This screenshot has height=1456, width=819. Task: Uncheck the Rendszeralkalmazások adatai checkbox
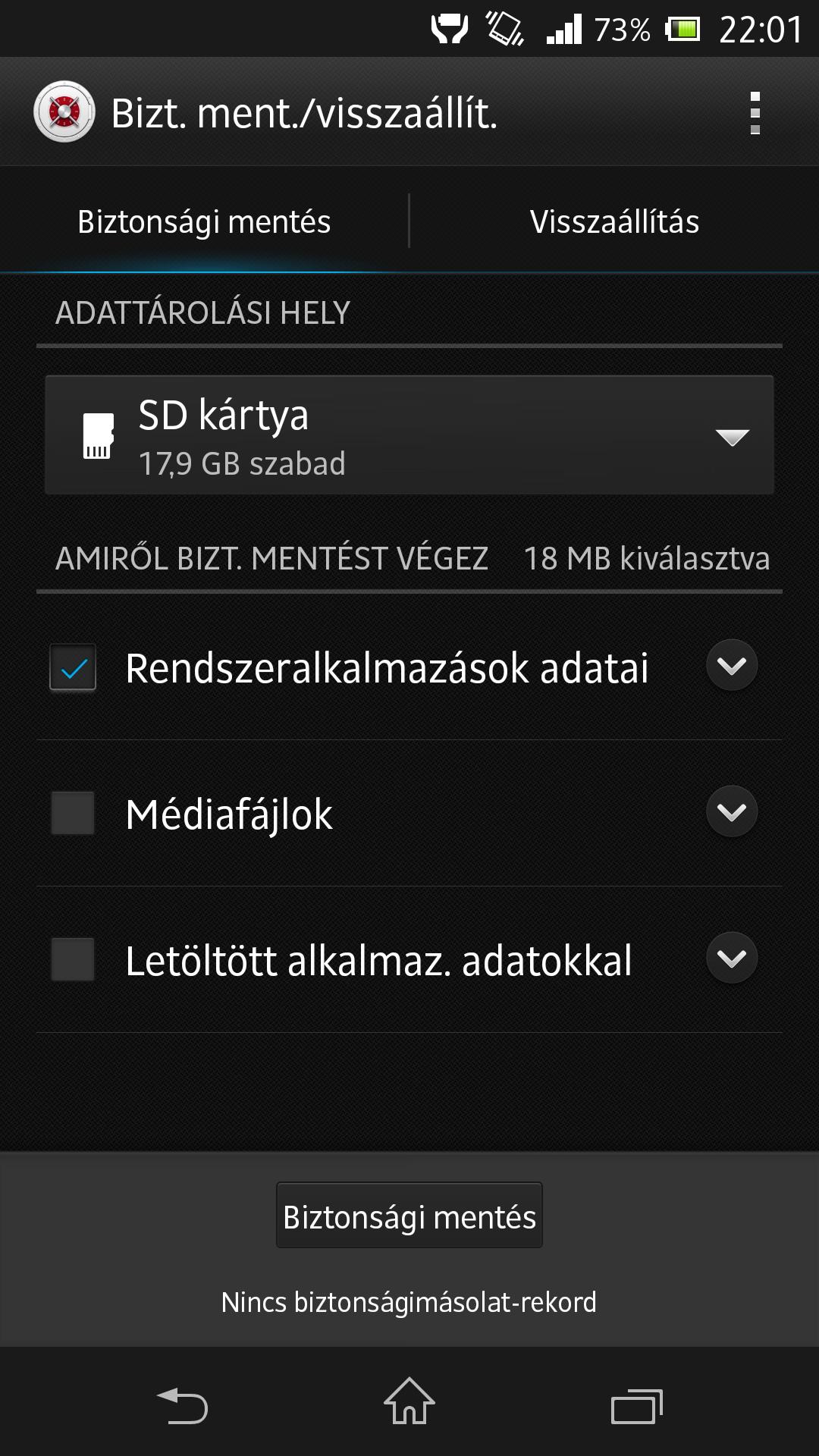tap(73, 667)
